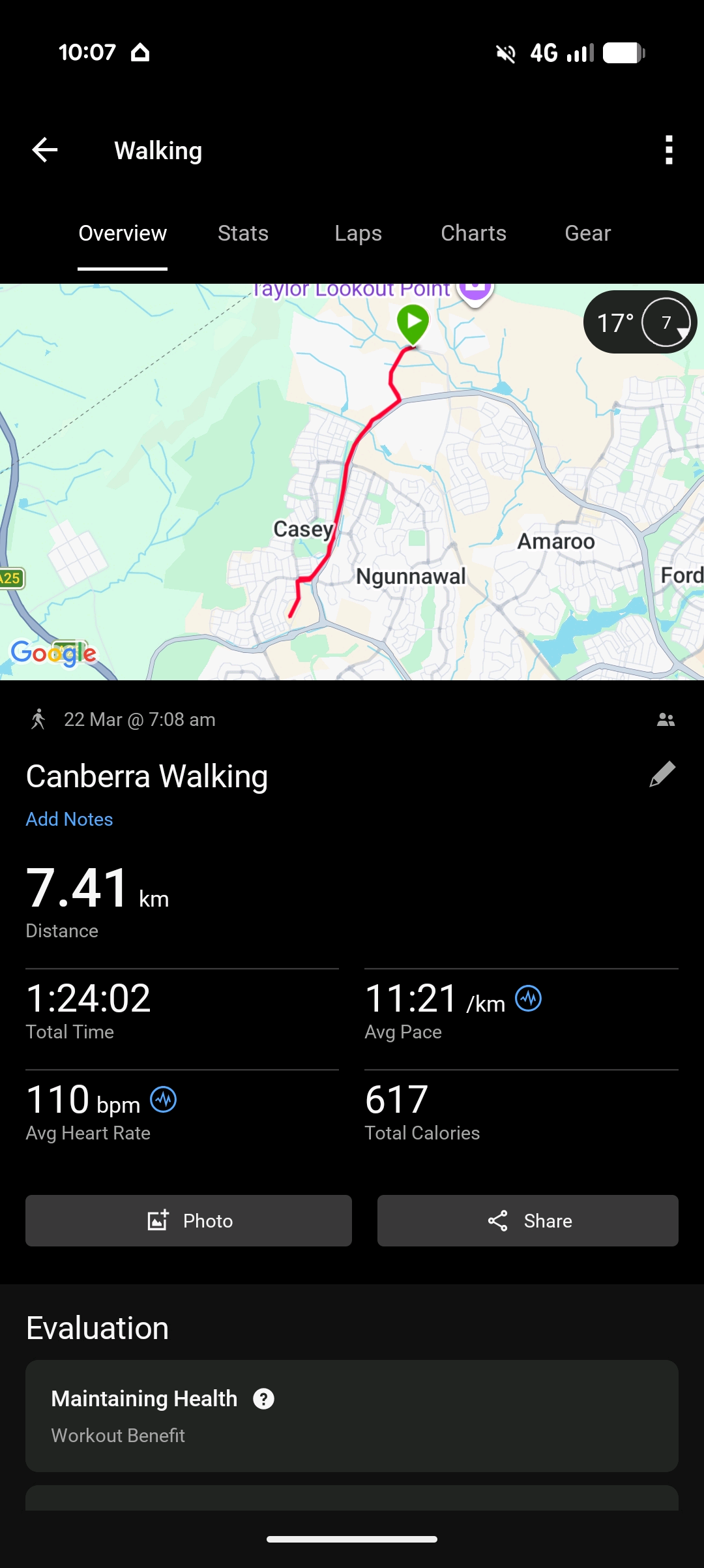This screenshot has width=704, height=1568.
Task: Tap the info icon beside Avg Heart Rate
Action: coord(163,1100)
